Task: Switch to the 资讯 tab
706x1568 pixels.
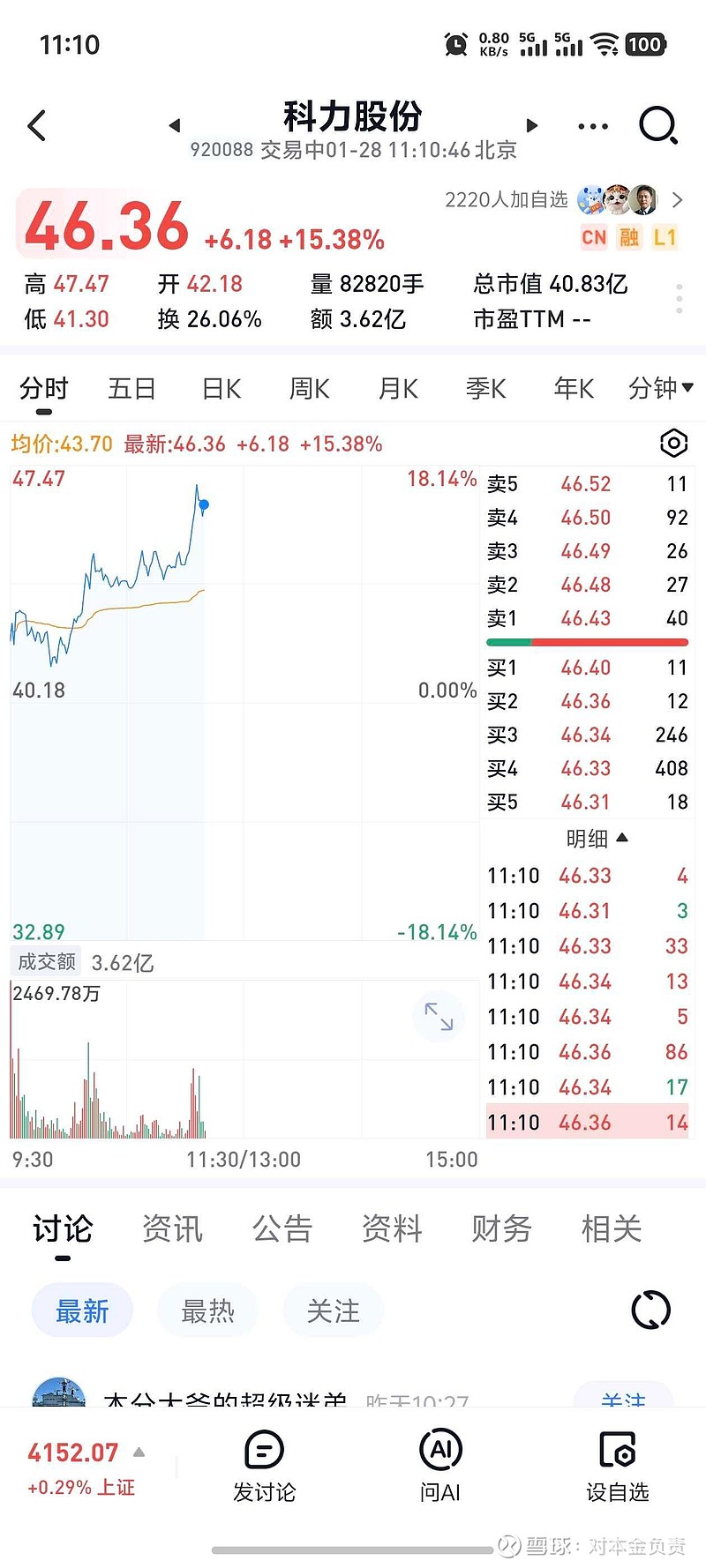Action: pos(172,1228)
